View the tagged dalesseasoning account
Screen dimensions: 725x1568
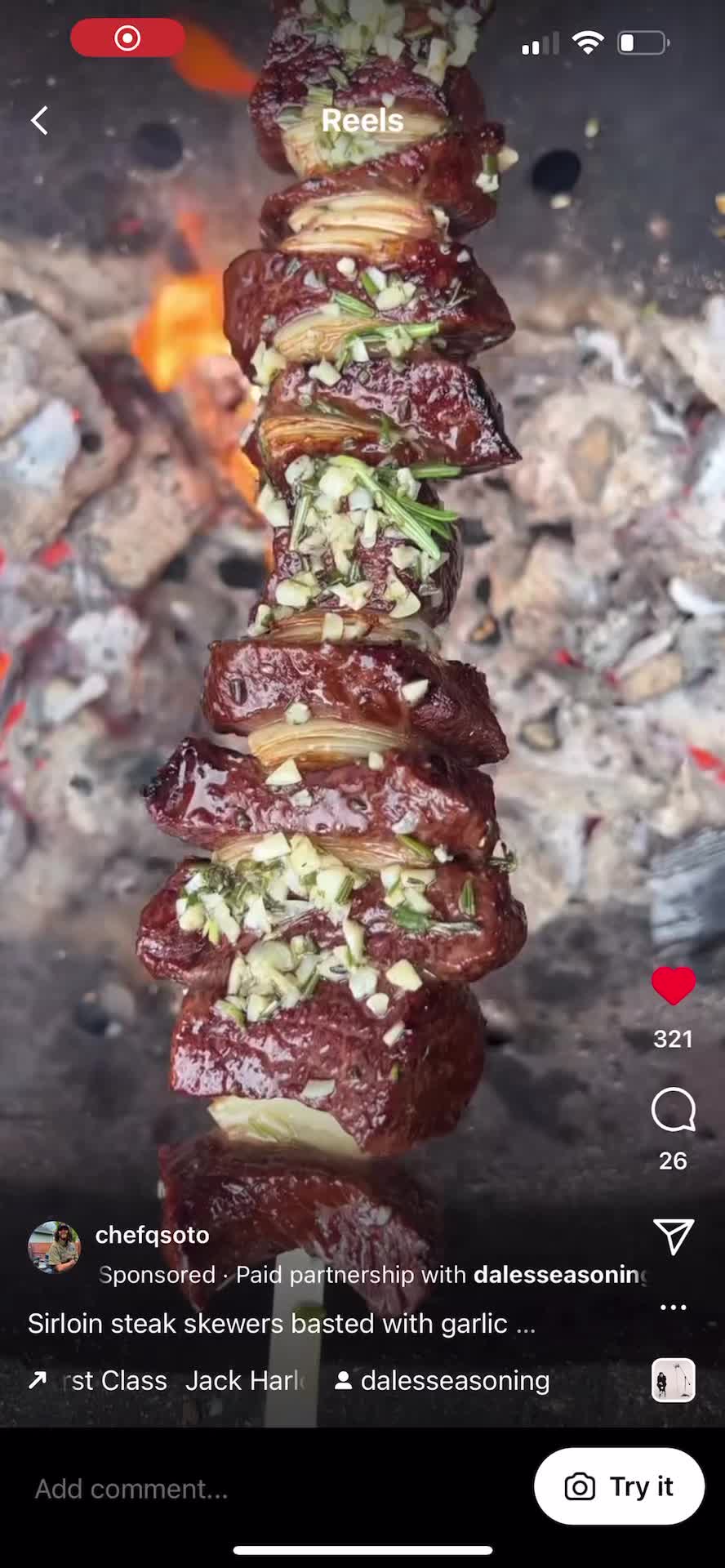point(443,1381)
